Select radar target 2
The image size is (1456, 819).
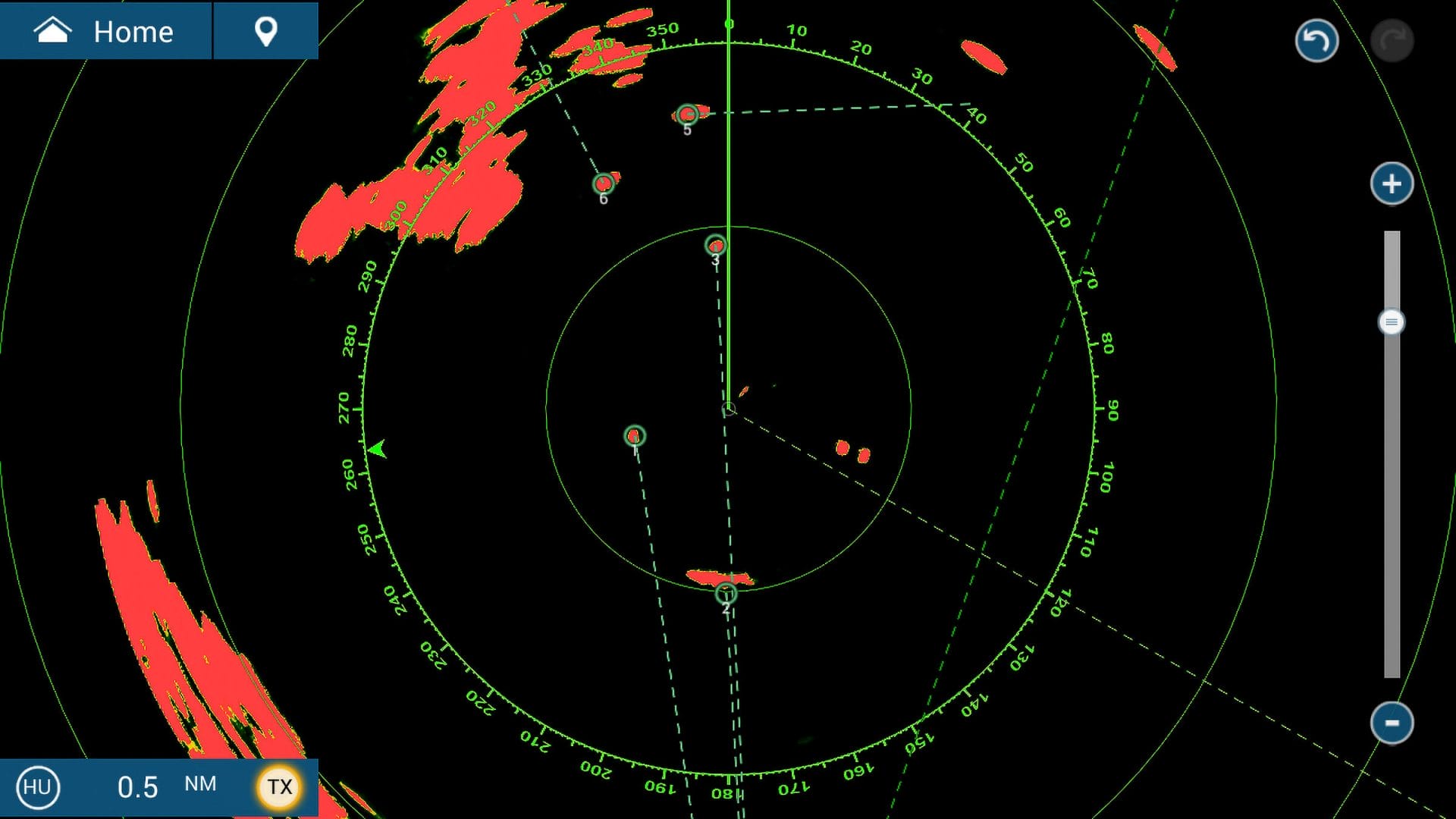tap(726, 593)
